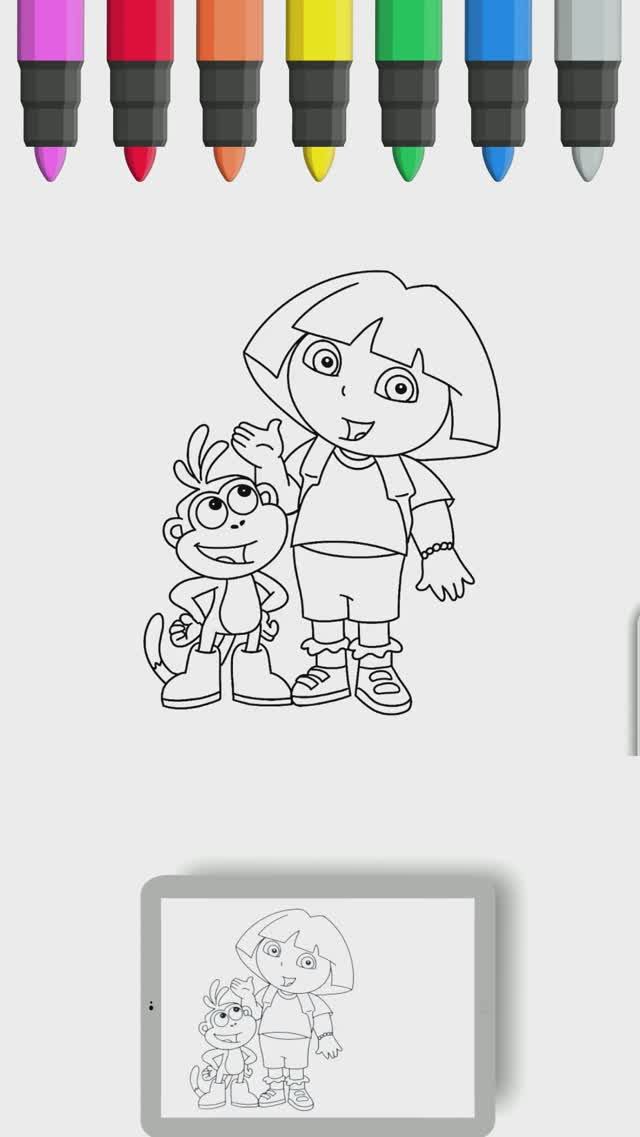Viewport: 640px width, 1137px height.
Task: Choose the yellow marker
Action: [319, 90]
